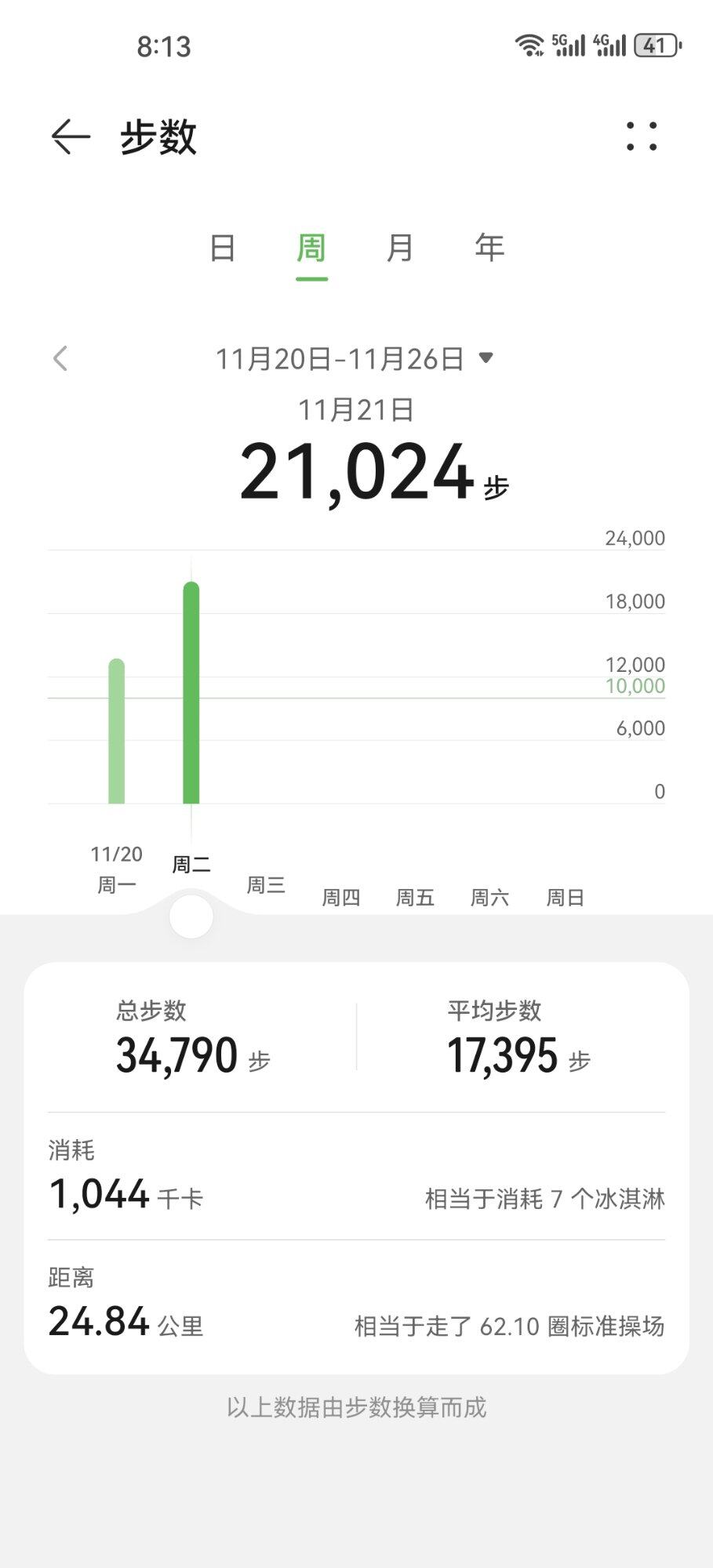This screenshot has height=1568, width=713.
Task: Go back from the 步数 page
Action: click(71, 137)
